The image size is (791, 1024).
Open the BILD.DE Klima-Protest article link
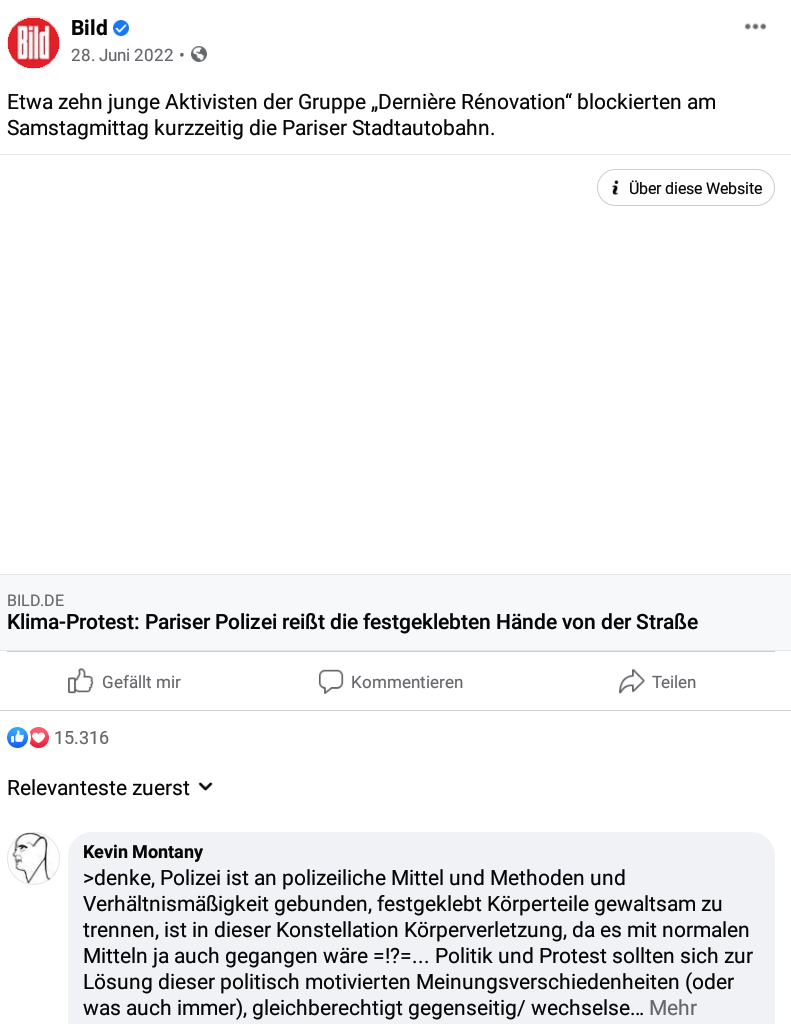(352, 622)
